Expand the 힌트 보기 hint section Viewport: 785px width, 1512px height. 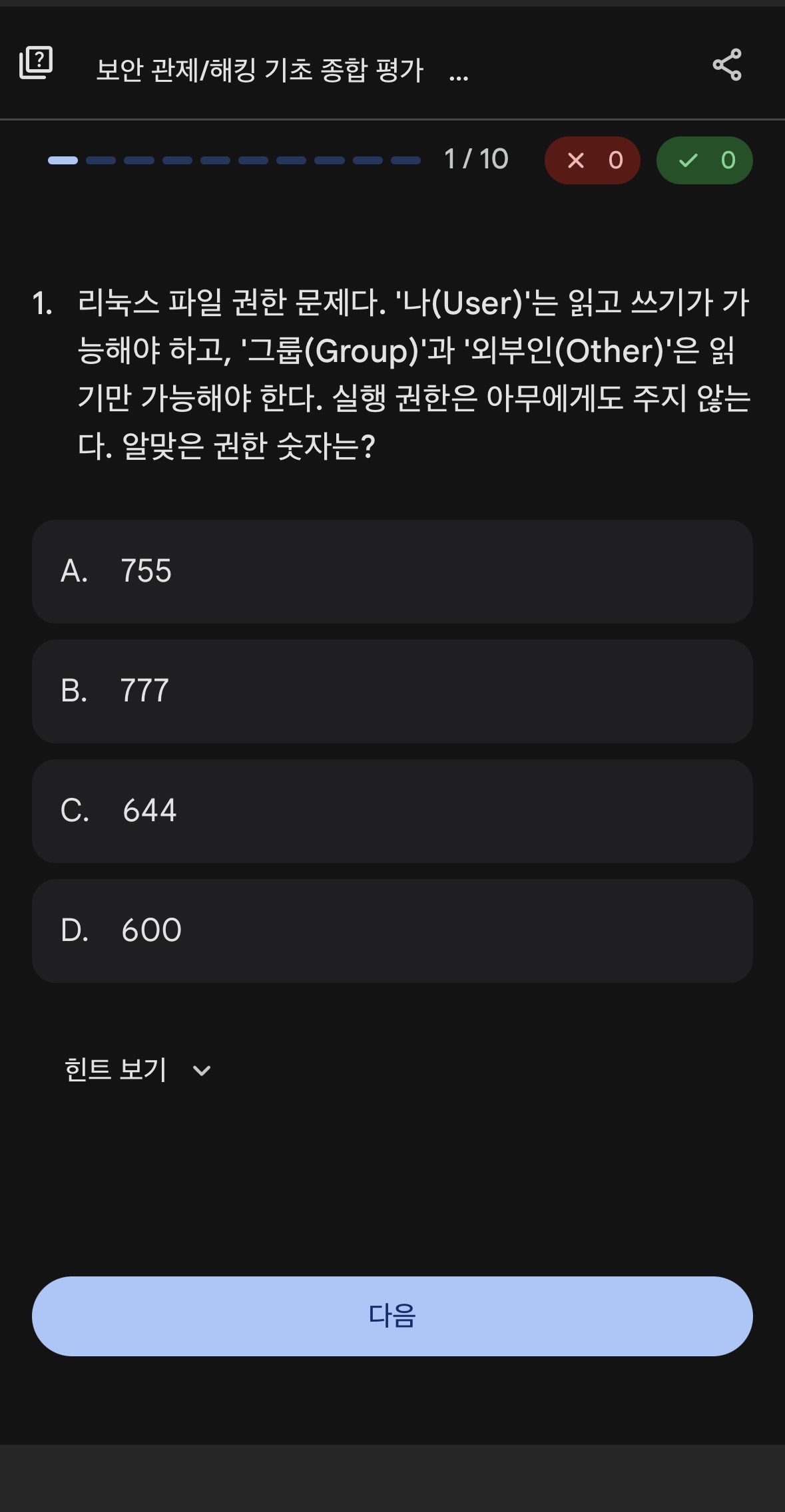click(137, 1070)
